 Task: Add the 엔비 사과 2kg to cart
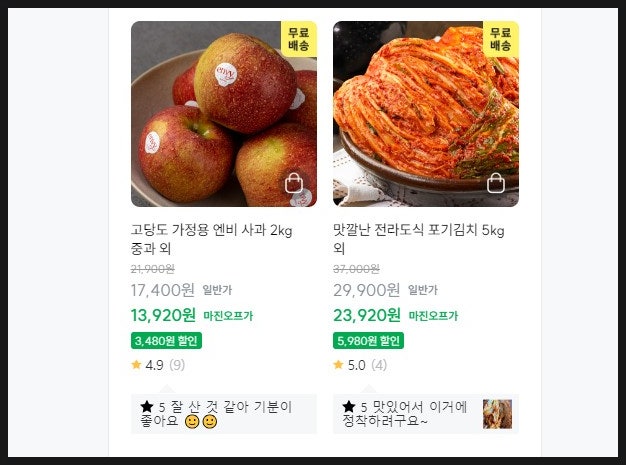tap(294, 183)
